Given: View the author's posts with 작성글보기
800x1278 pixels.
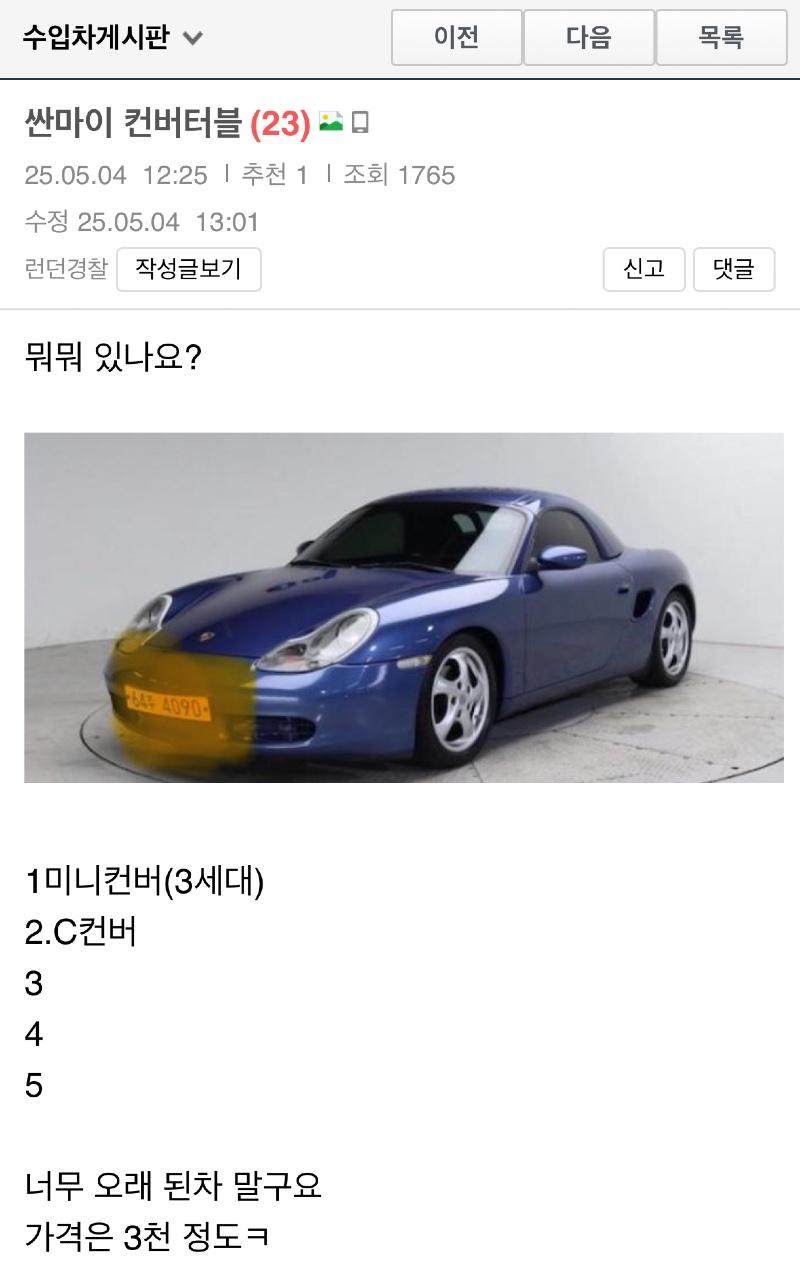Looking at the screenshot, I should (189, 270).
